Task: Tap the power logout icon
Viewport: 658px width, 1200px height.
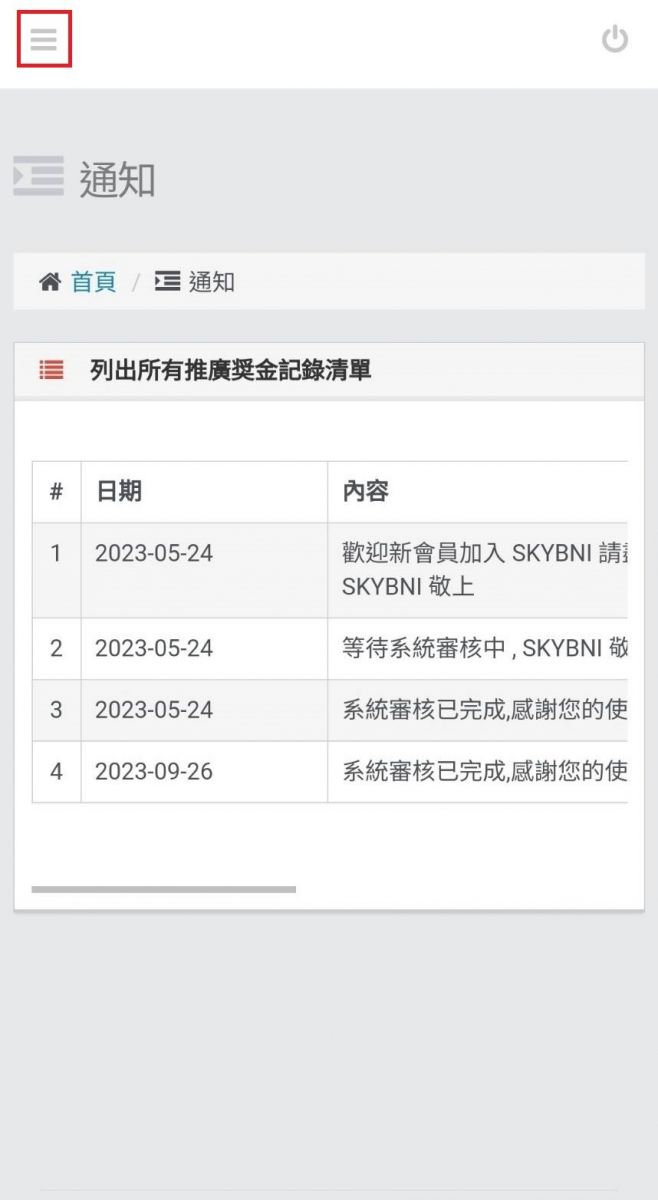Action: click(x=614, y=40)
